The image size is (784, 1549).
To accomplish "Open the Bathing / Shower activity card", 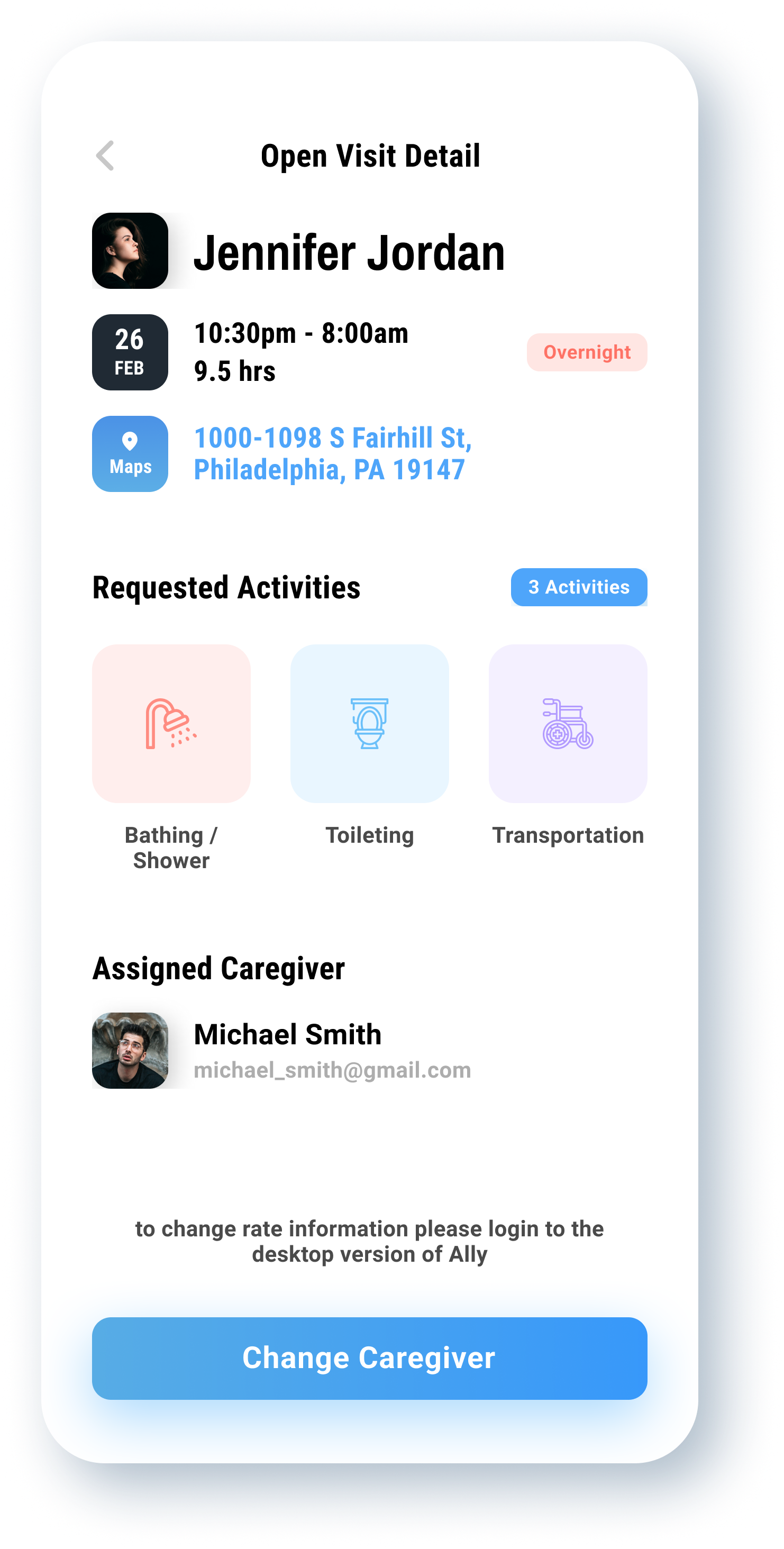I will (171, 723).
